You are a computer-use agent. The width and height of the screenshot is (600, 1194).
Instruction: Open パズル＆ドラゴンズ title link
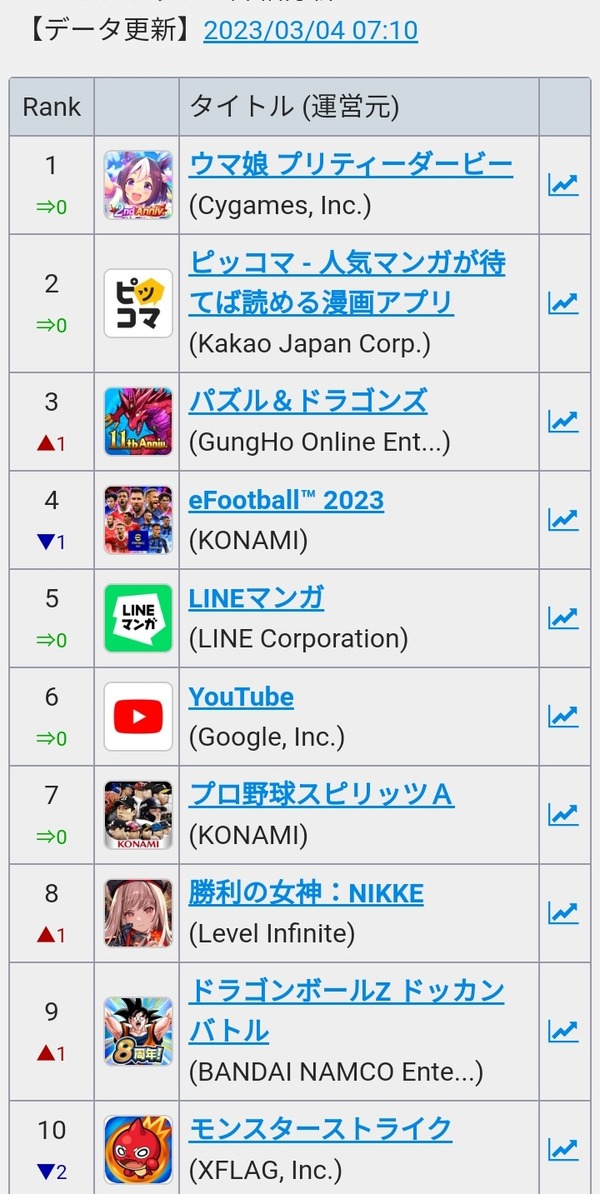[308, 401]
